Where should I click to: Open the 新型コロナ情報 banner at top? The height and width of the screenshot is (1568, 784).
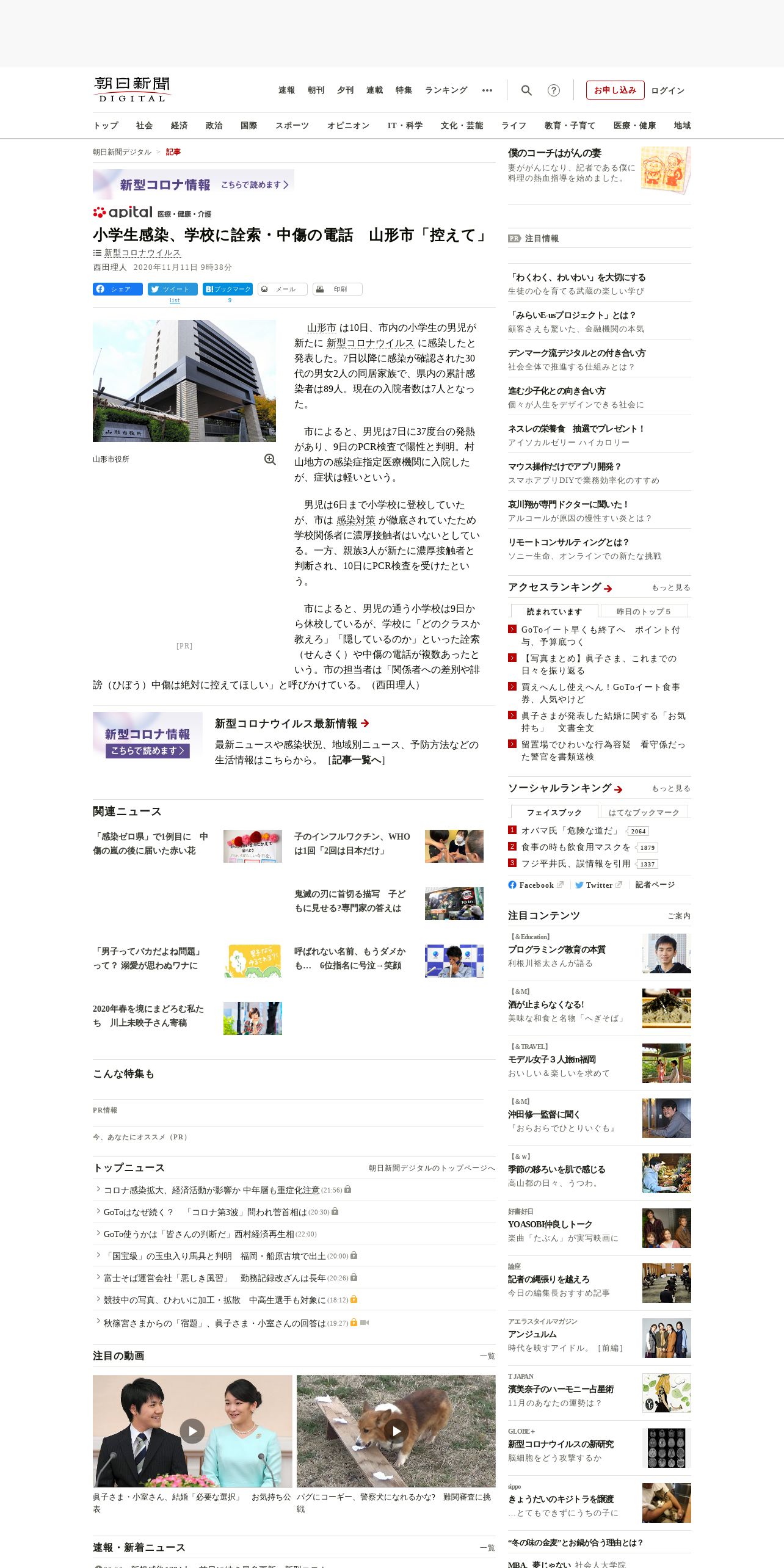coord(194,184)
